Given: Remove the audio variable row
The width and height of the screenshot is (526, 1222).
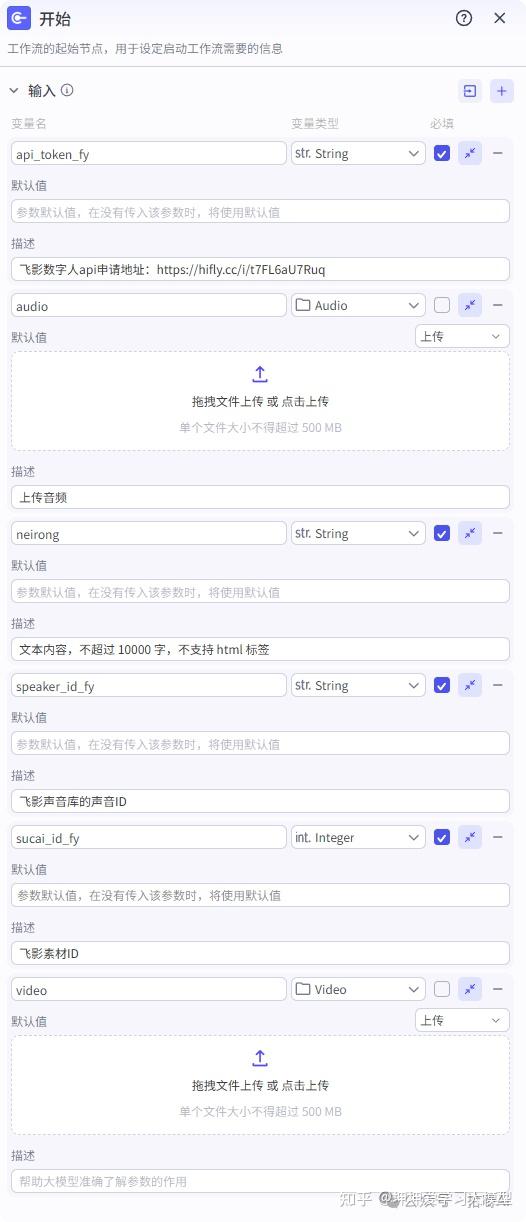Looking at the screenshot, I should (498, 305).
